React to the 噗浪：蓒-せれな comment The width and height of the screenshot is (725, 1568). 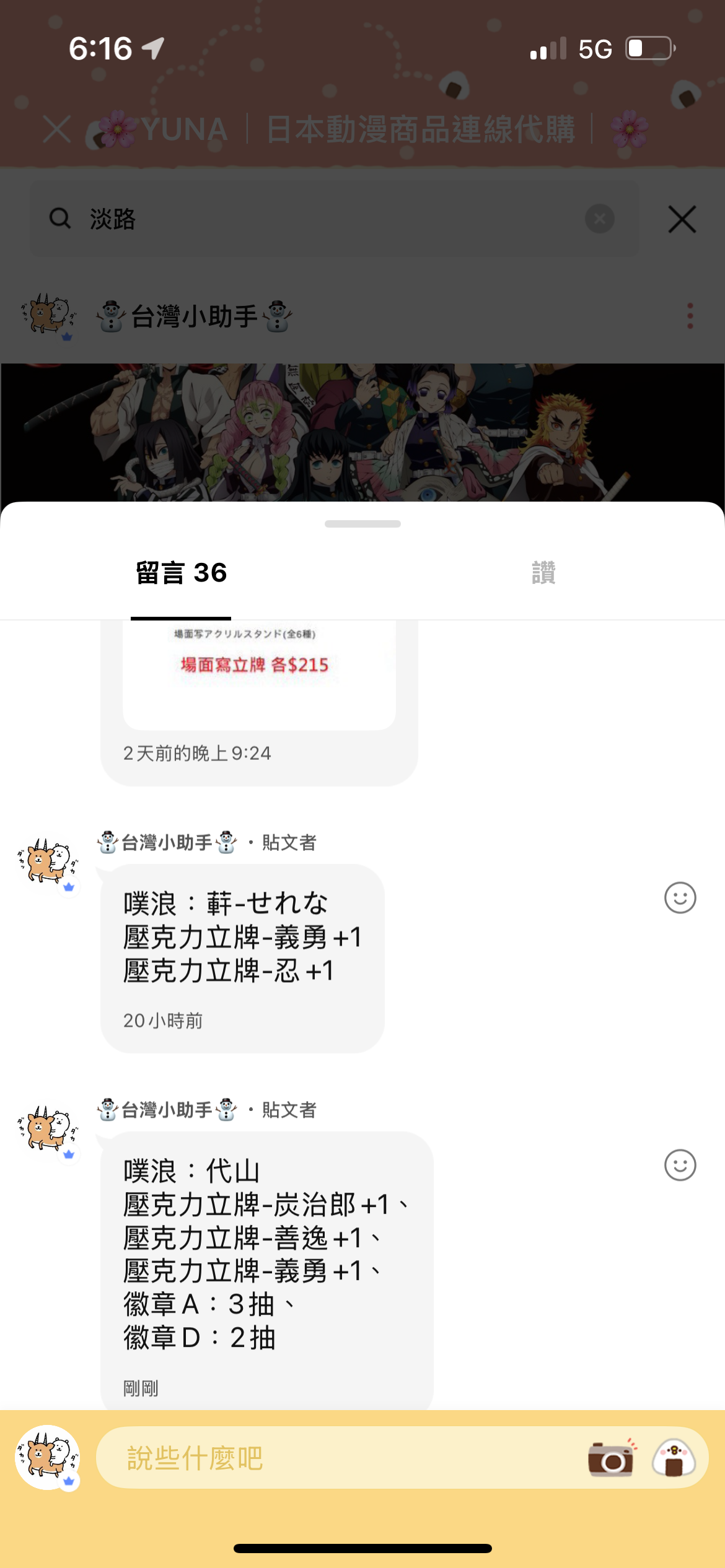(680, 897)
